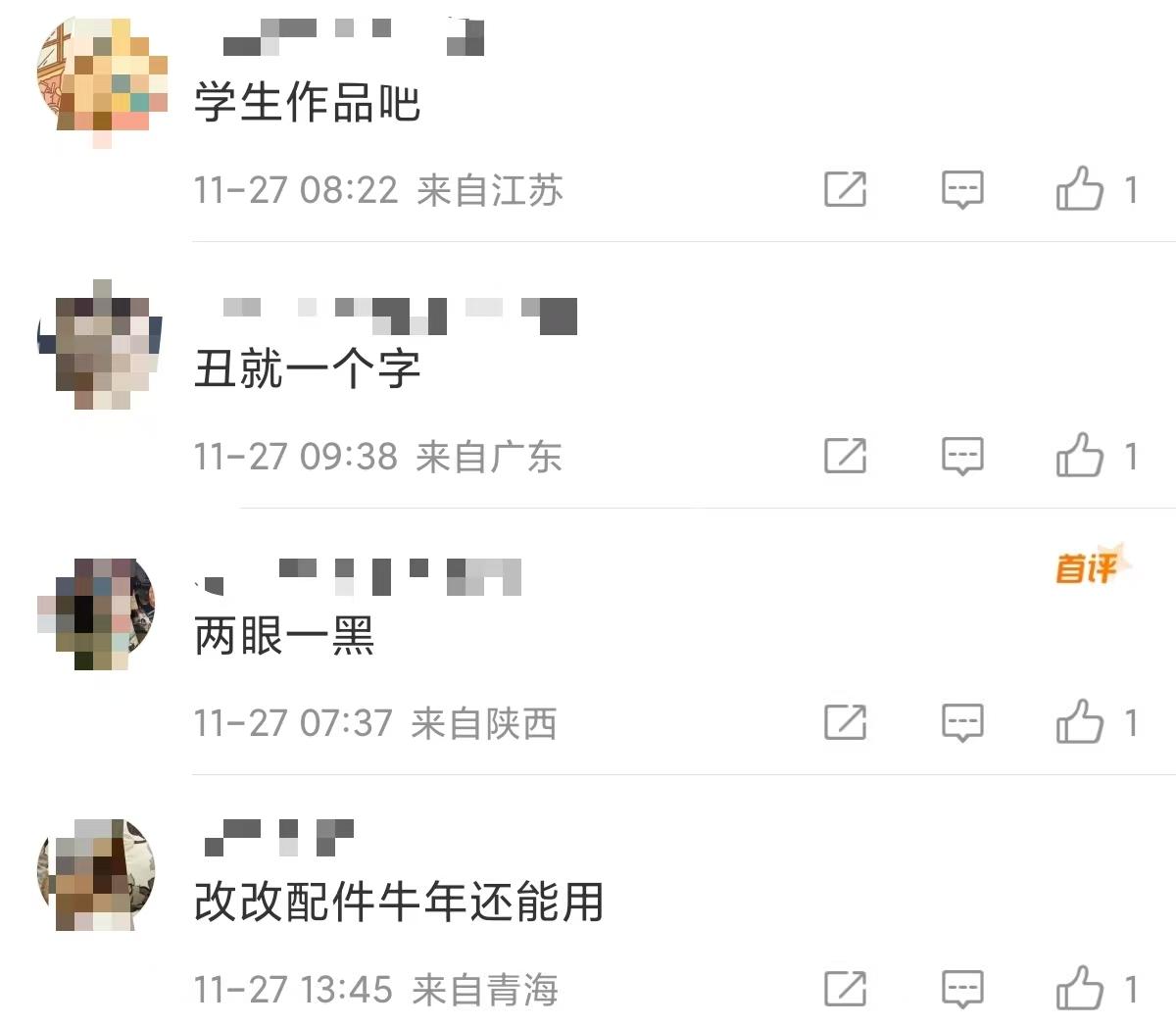Image resolution: width=1176 pixels, height=1026 pixels.
Task: Share the comment 学生作品吧
Action: 845,189
